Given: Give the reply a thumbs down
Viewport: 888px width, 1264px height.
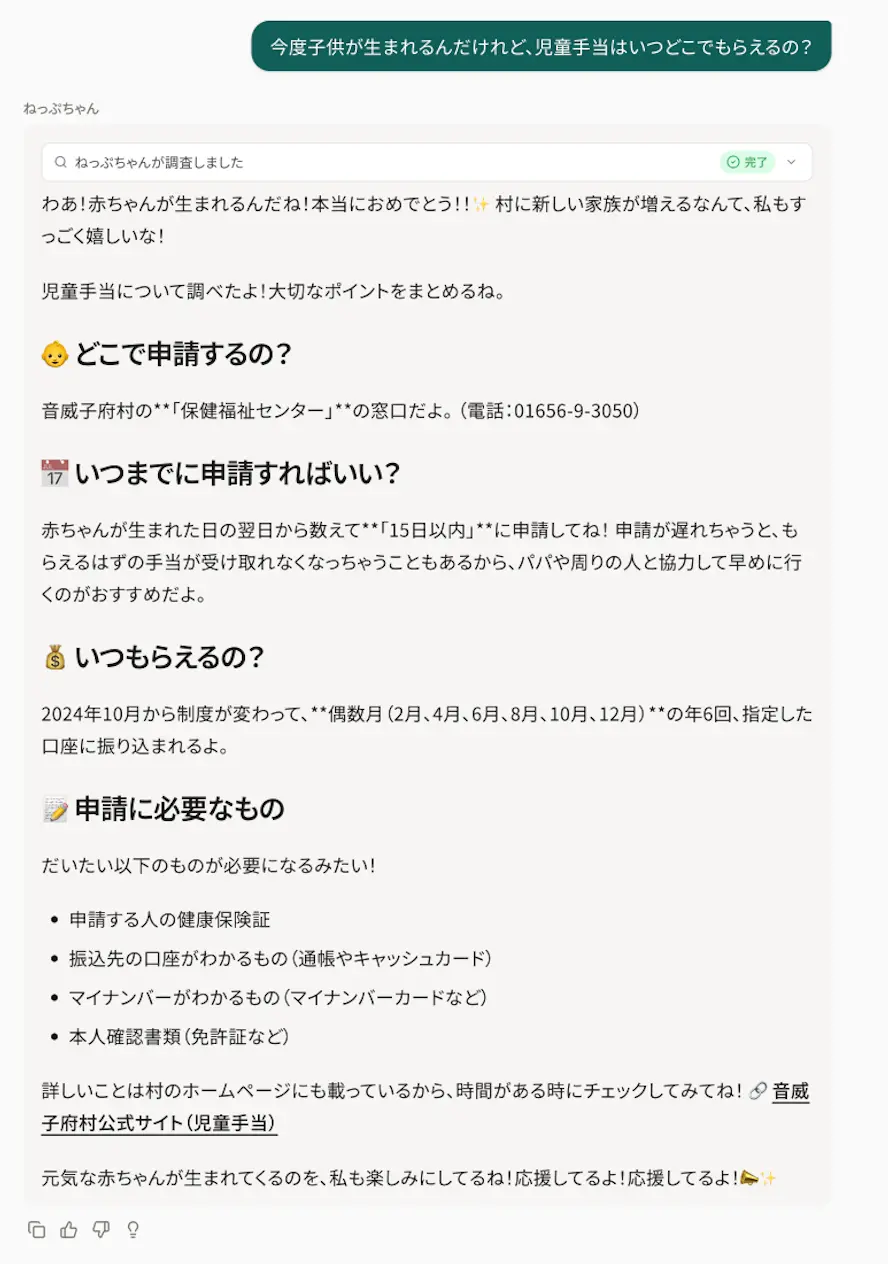Looking at the screenshot, I should pos(101,1230).
